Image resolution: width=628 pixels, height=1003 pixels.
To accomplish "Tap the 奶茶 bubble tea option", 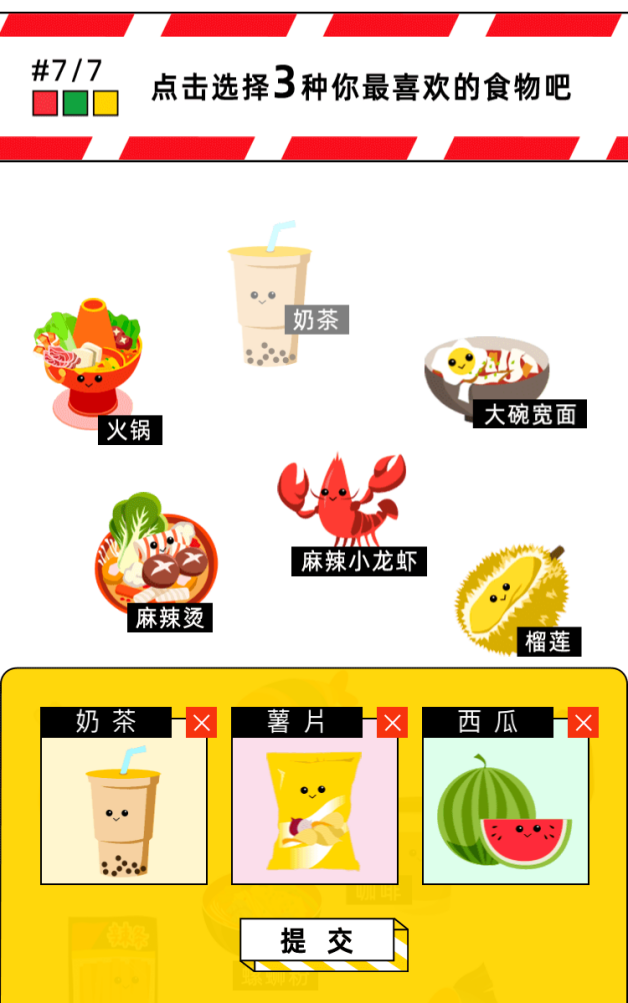I will (265, 295).
